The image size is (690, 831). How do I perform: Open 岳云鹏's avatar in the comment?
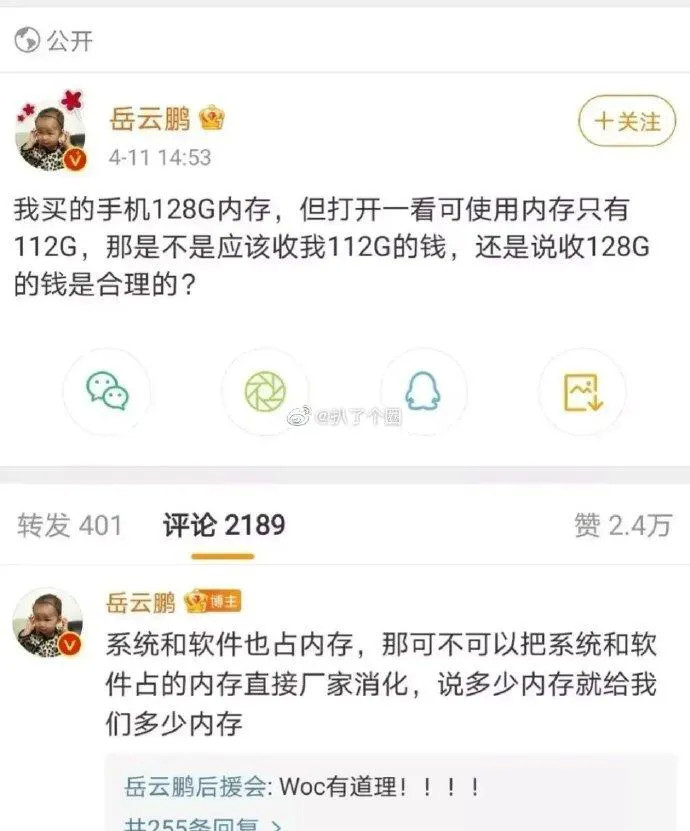48,622
